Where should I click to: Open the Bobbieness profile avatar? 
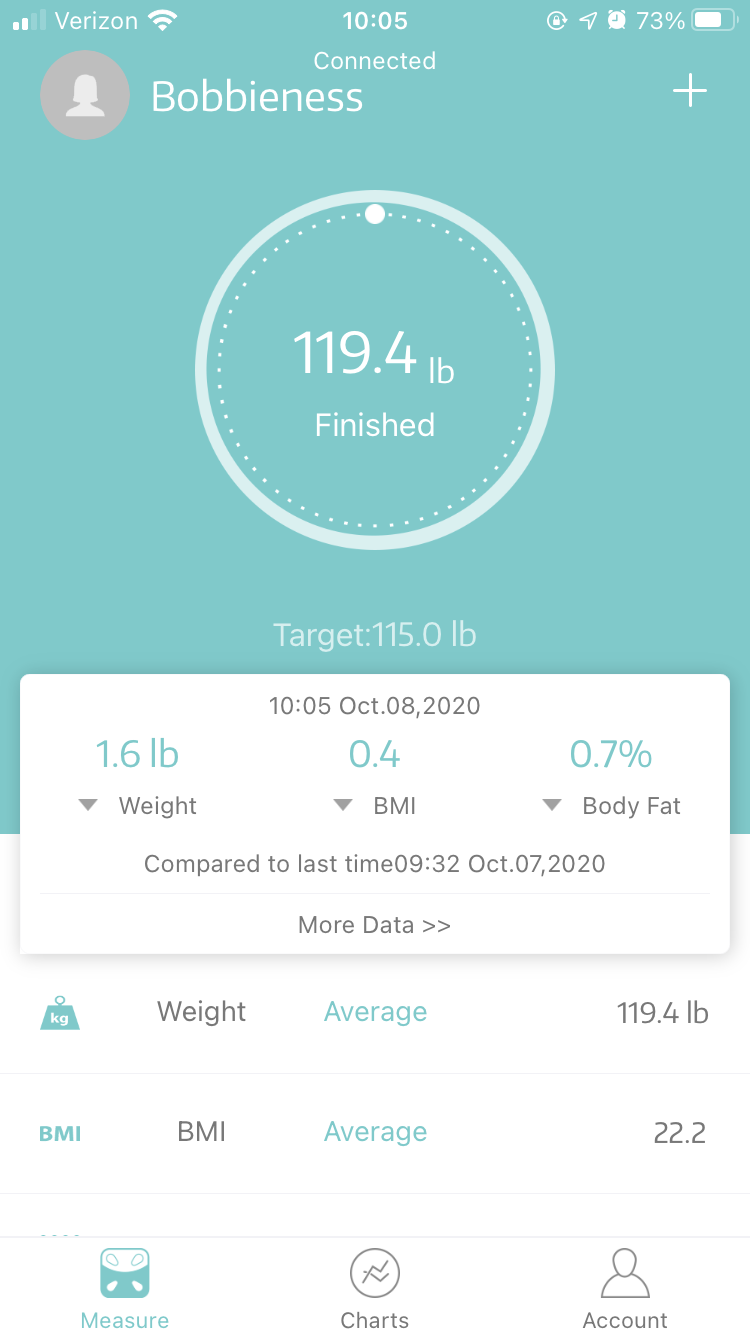pos(85,95)
